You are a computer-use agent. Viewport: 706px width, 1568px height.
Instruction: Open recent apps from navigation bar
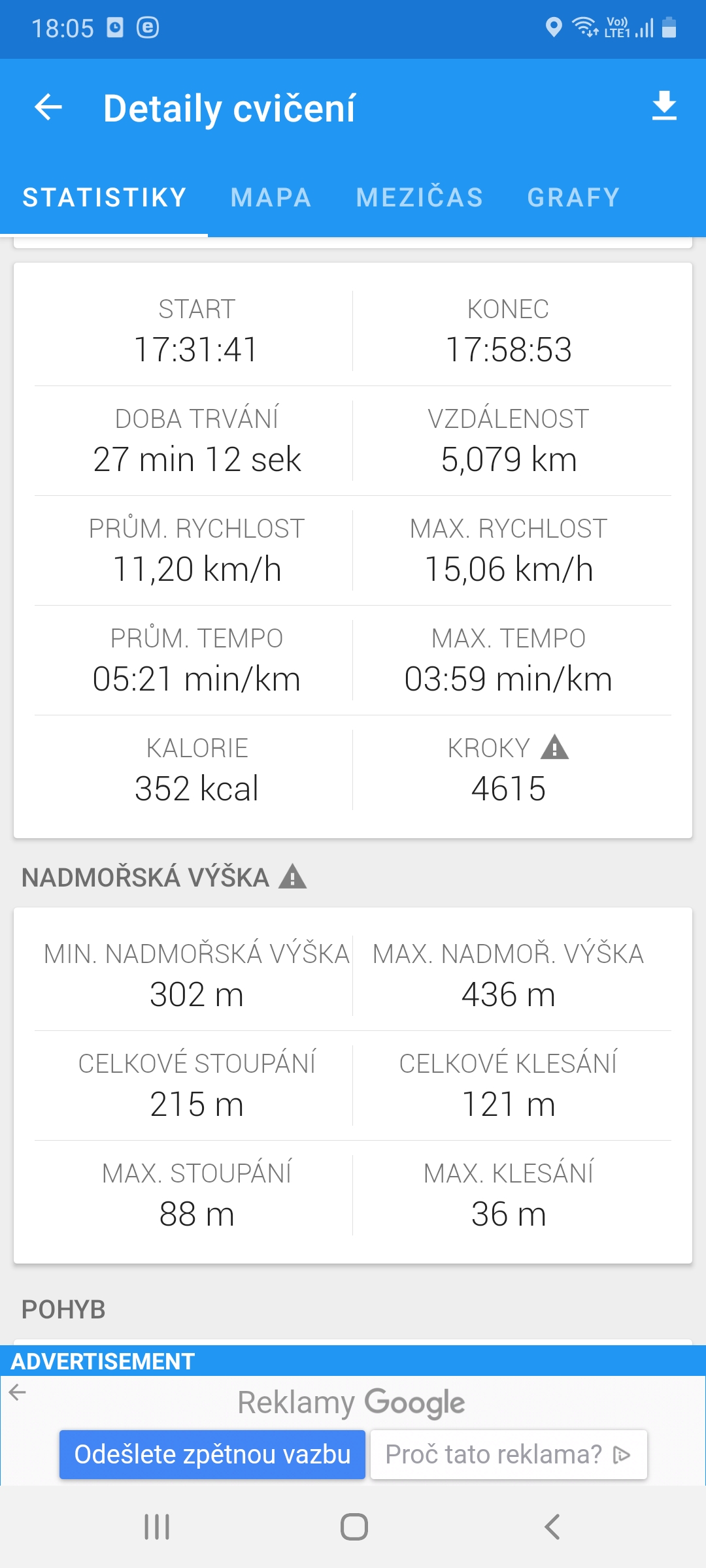point(157,1527)
